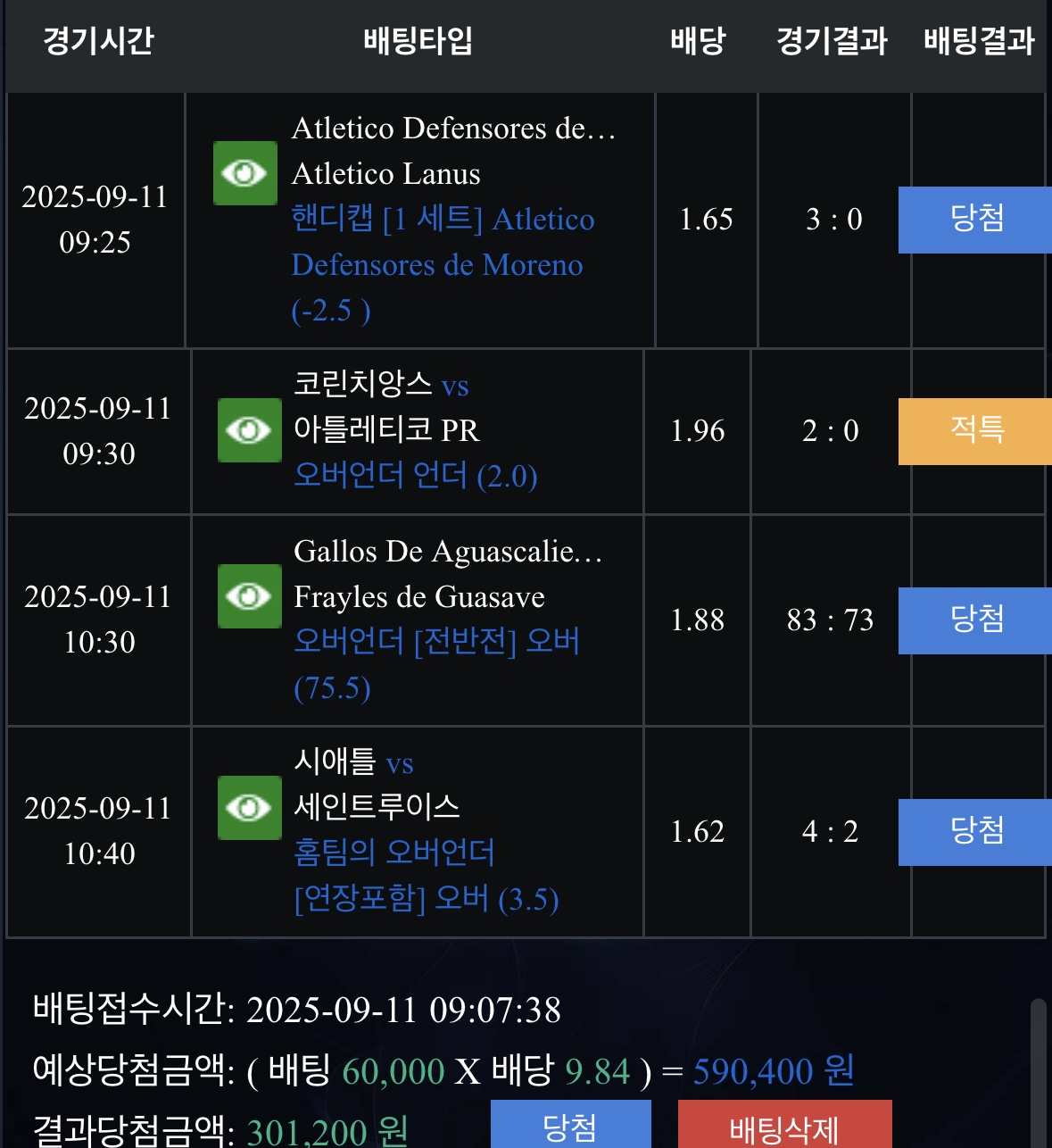
Task: Tap the eye icon for Gallos De Aguascalientes match
Action: (250, 596)
